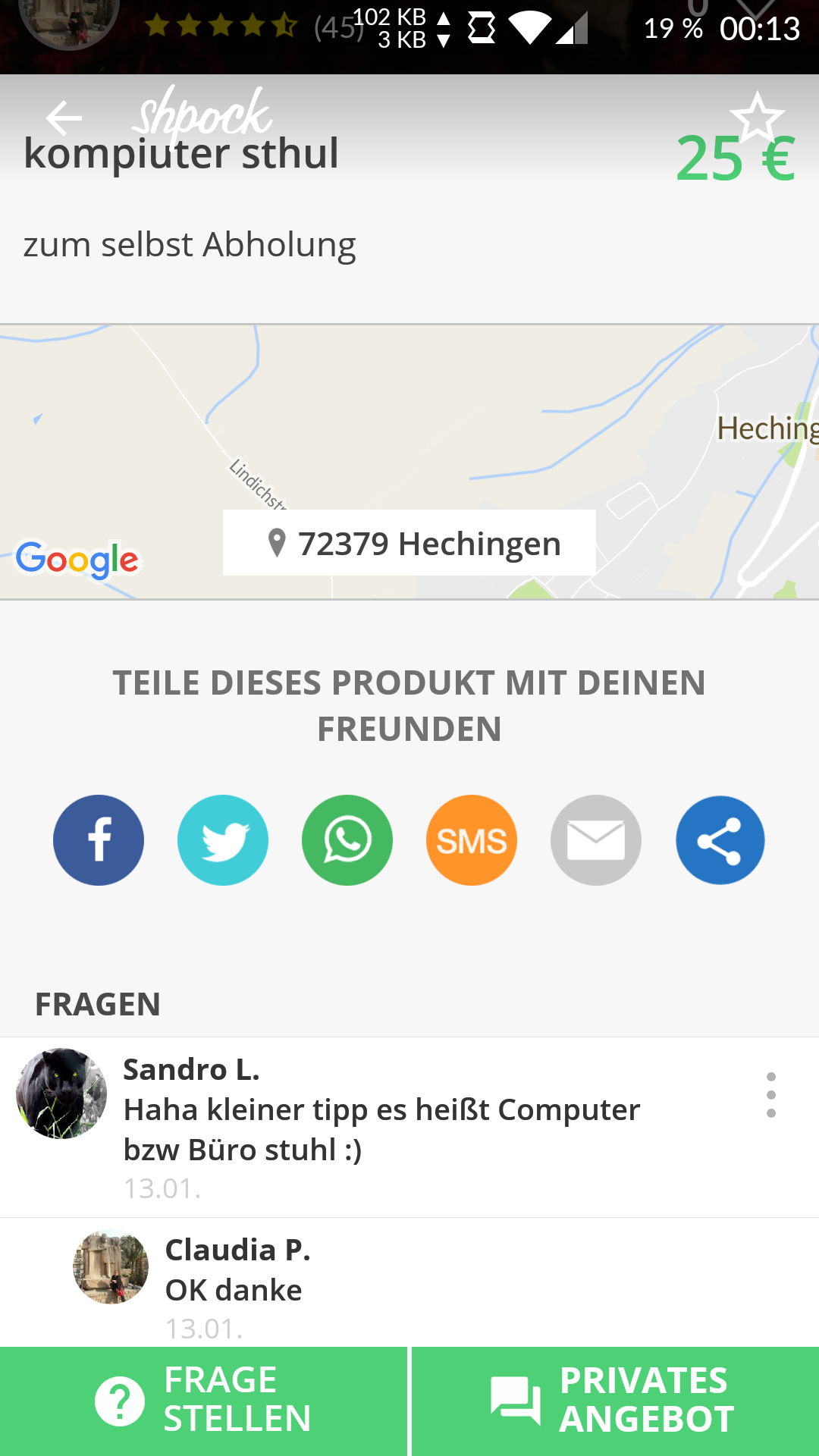Go back with the arrow icon
The image size is (819, 1456).
(x=64, y=118)
